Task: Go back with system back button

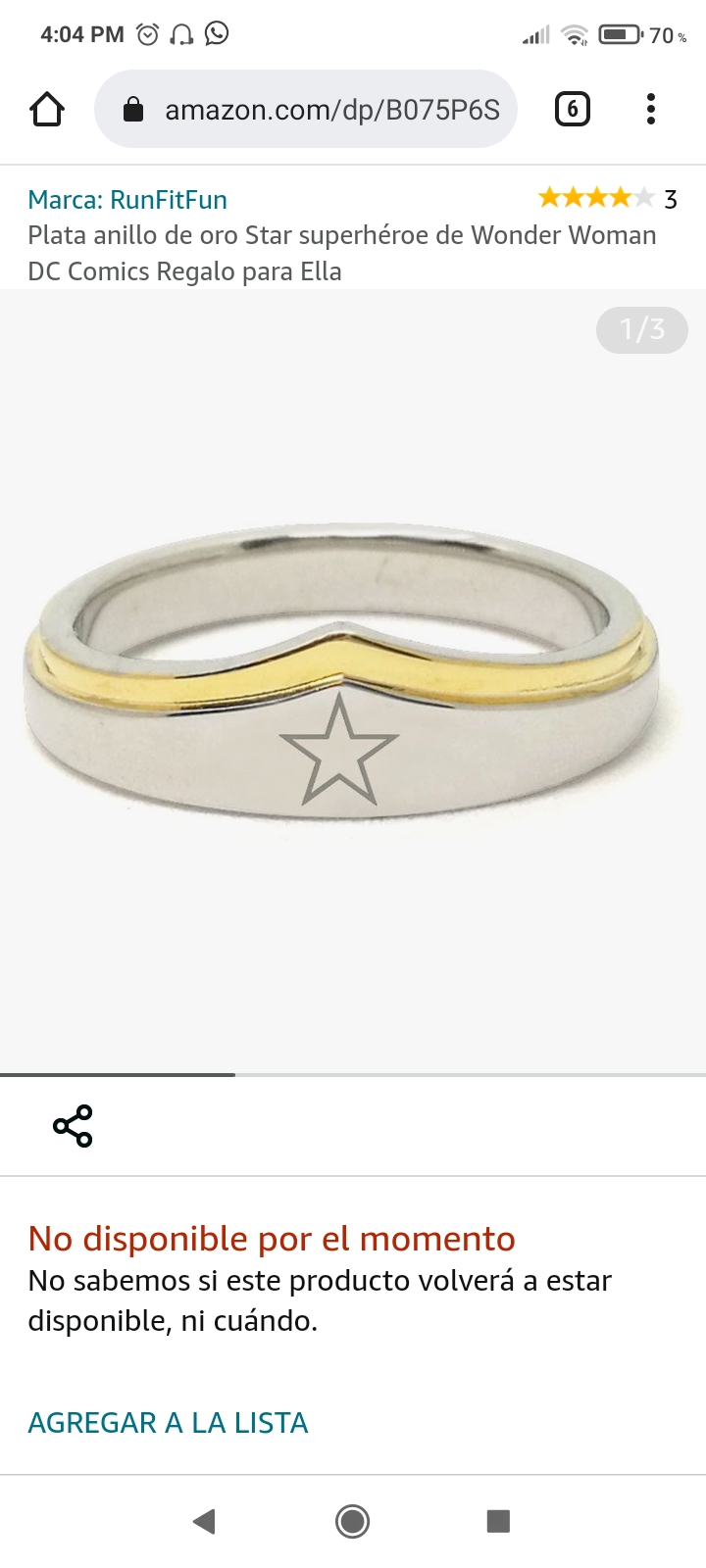Action: 204,1521
